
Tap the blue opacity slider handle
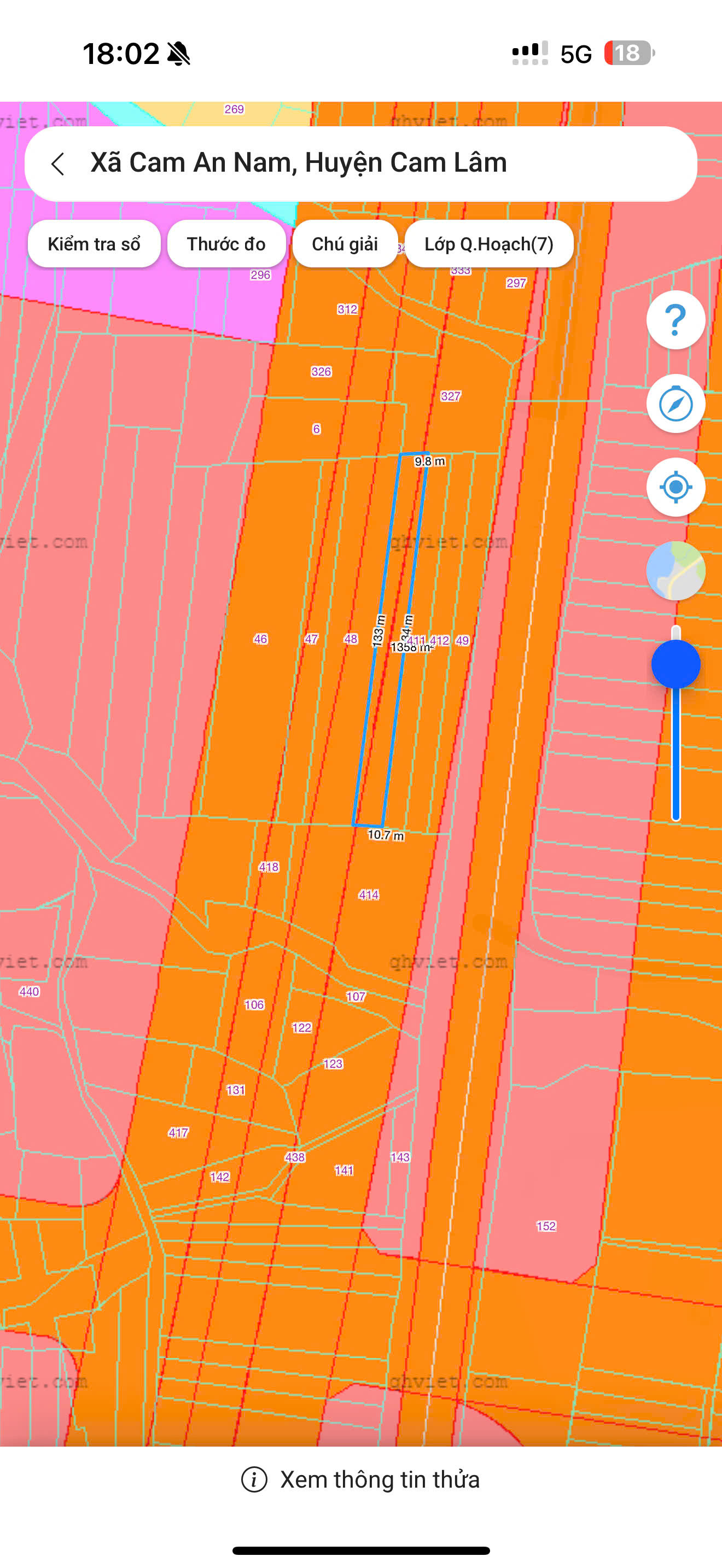click(676, 664)
